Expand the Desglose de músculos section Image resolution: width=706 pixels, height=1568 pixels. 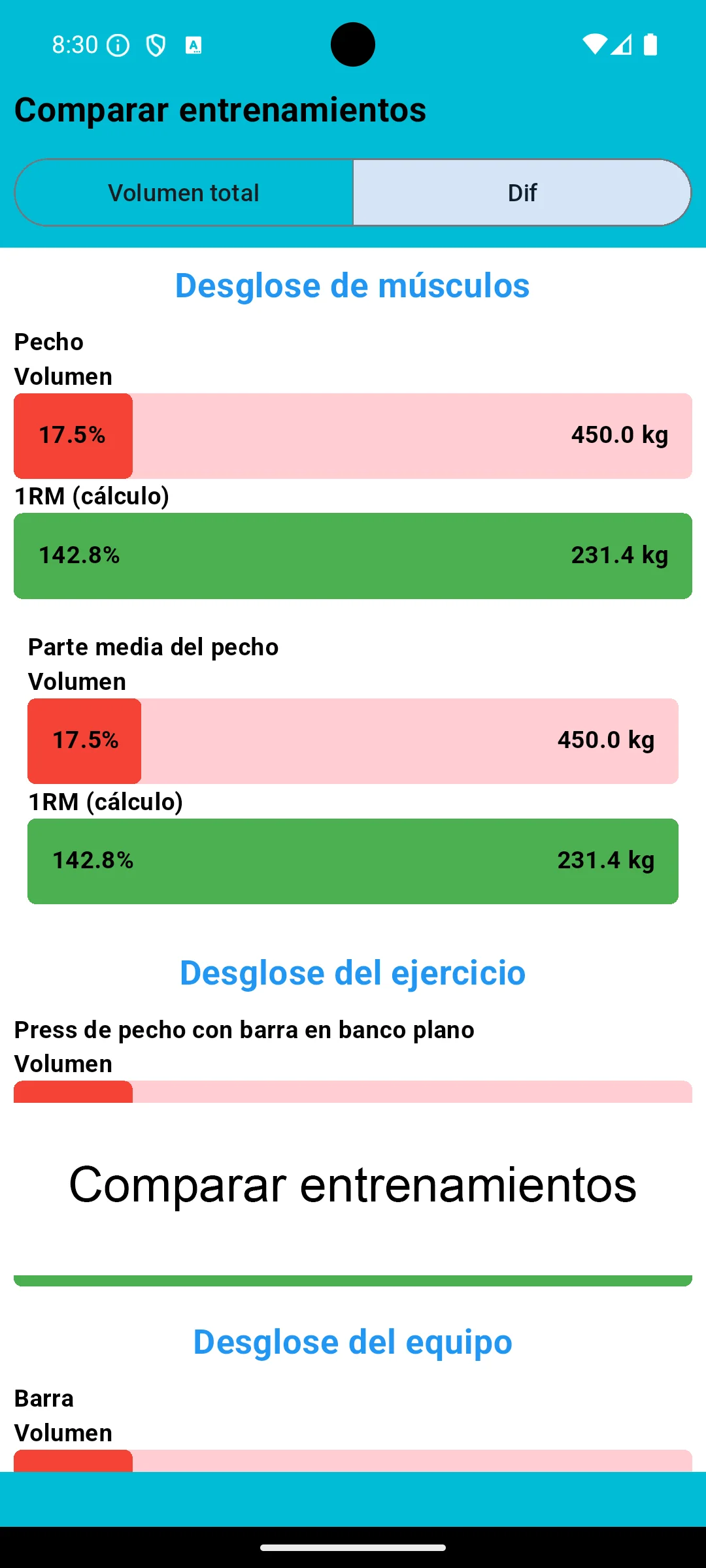point(353,286)
